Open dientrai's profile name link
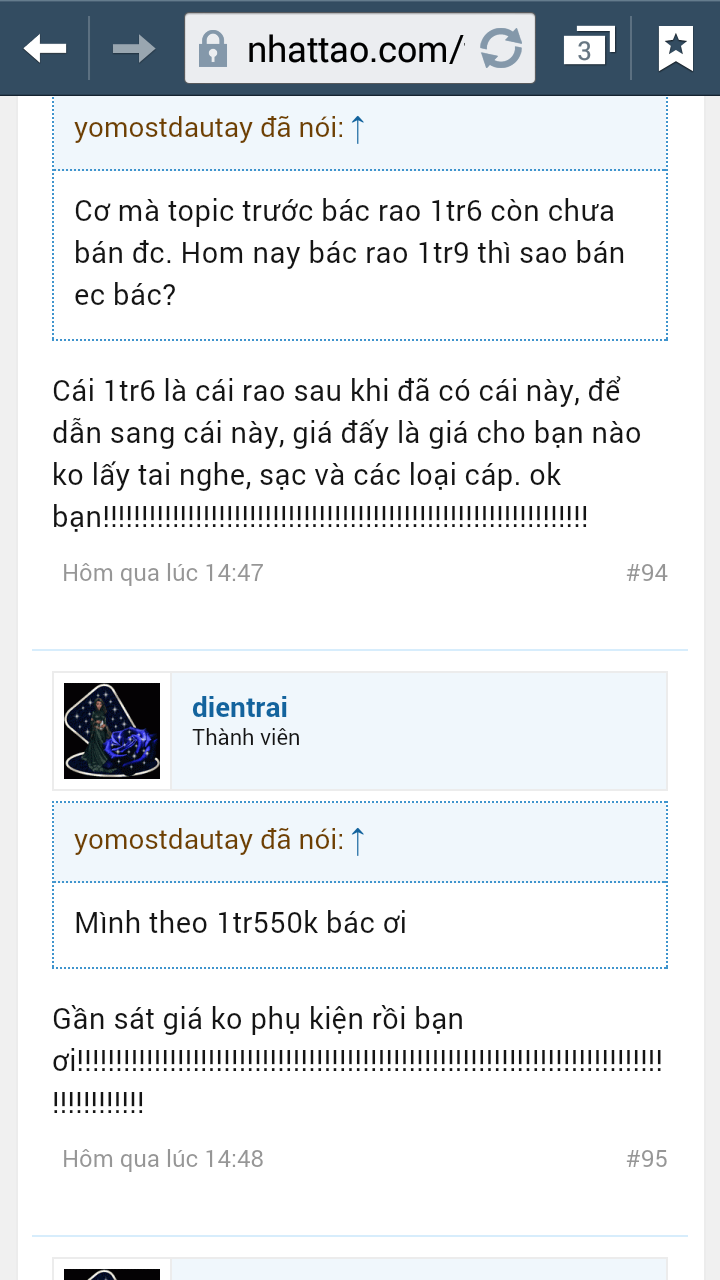720x1280 pixels. tap(240, 708)
